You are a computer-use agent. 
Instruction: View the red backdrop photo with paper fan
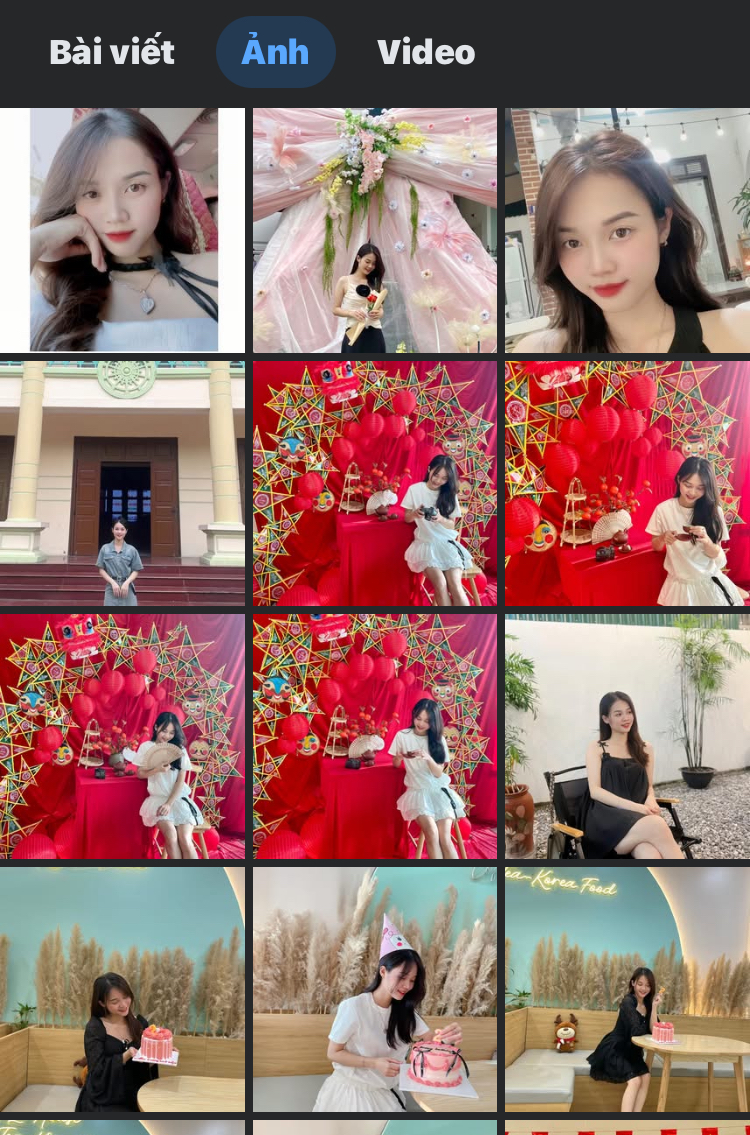[x=122, y=737]
